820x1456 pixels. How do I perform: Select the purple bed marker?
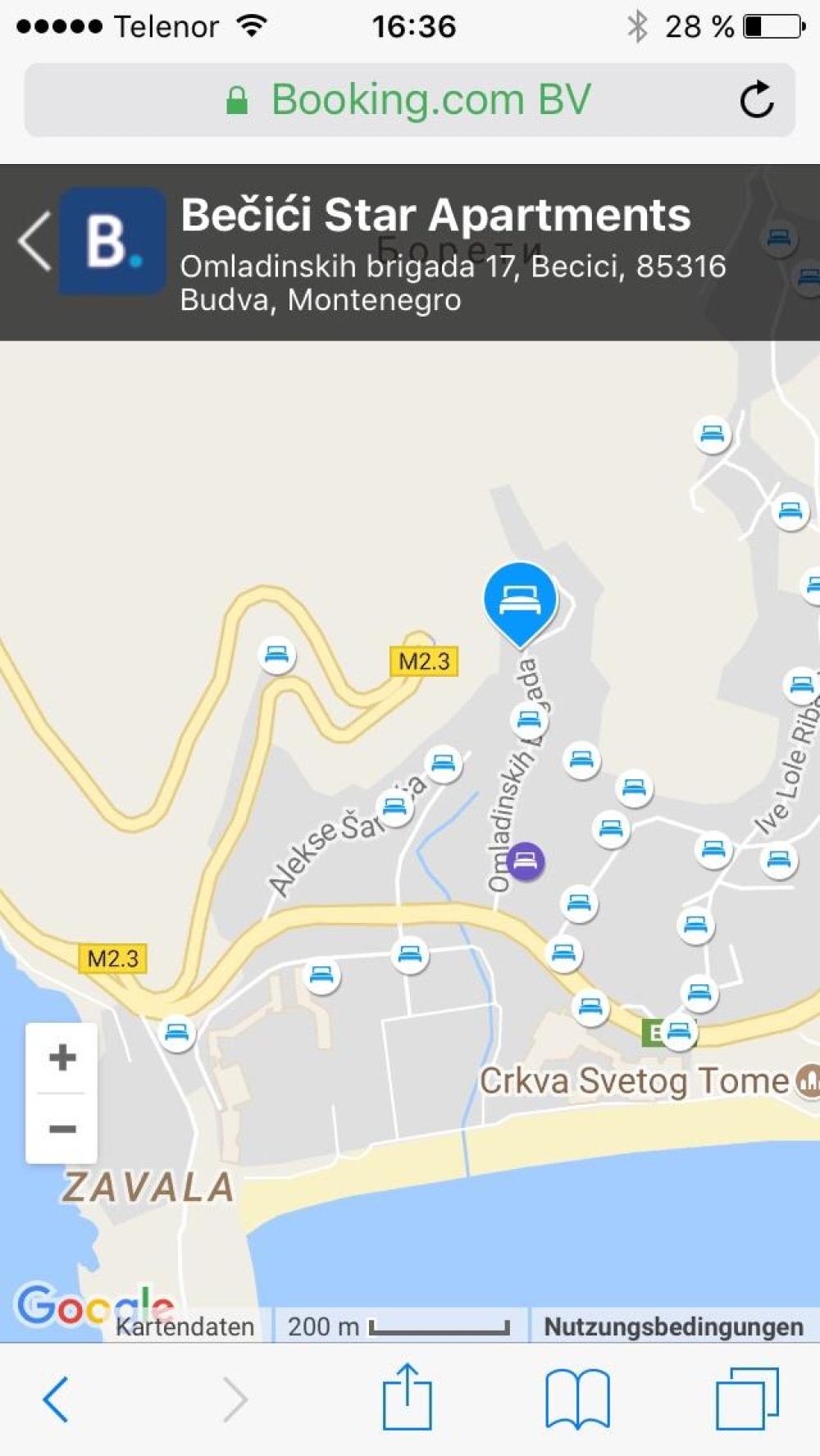click(526, 861)
